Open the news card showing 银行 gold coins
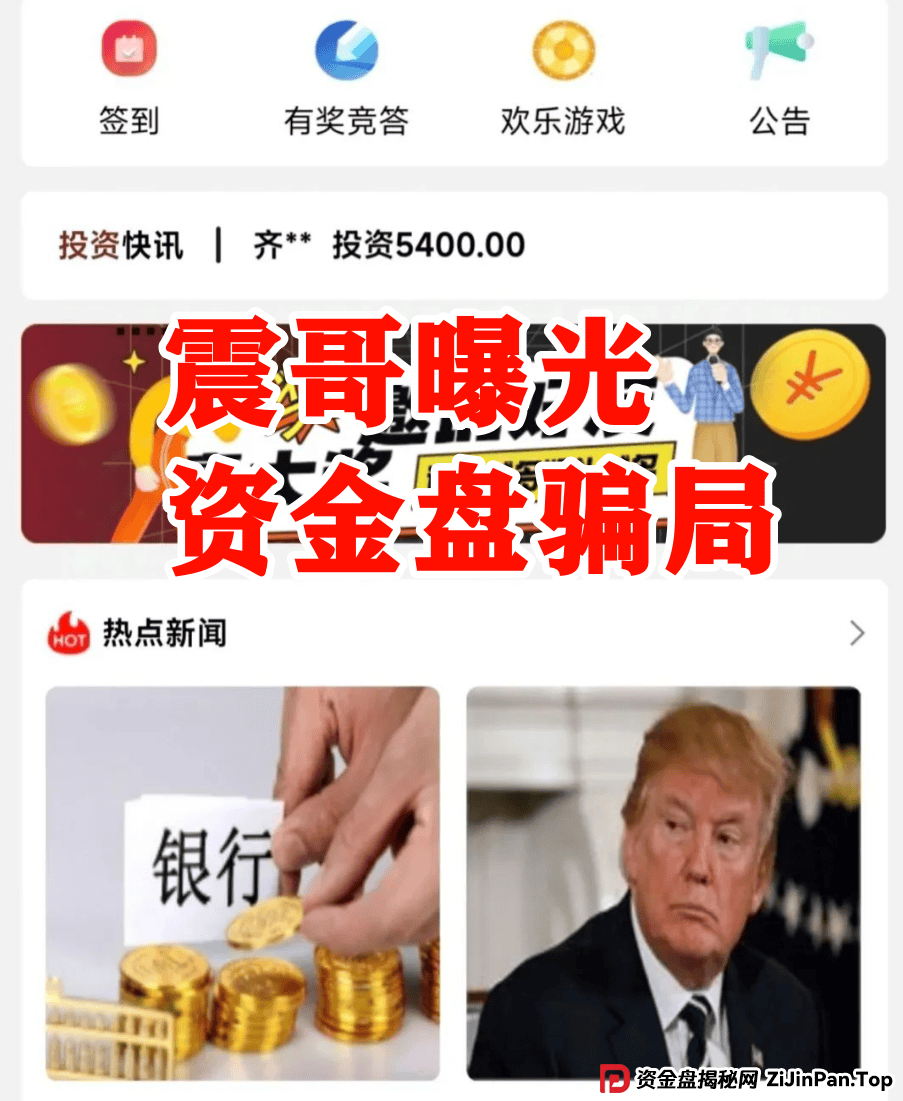The height and width of the screenshot is (1101, 903). (x=242, y=882)
